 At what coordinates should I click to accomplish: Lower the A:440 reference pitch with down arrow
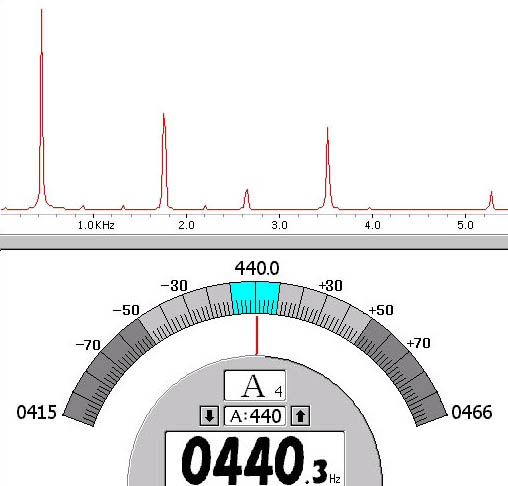[x=209, y=416]
